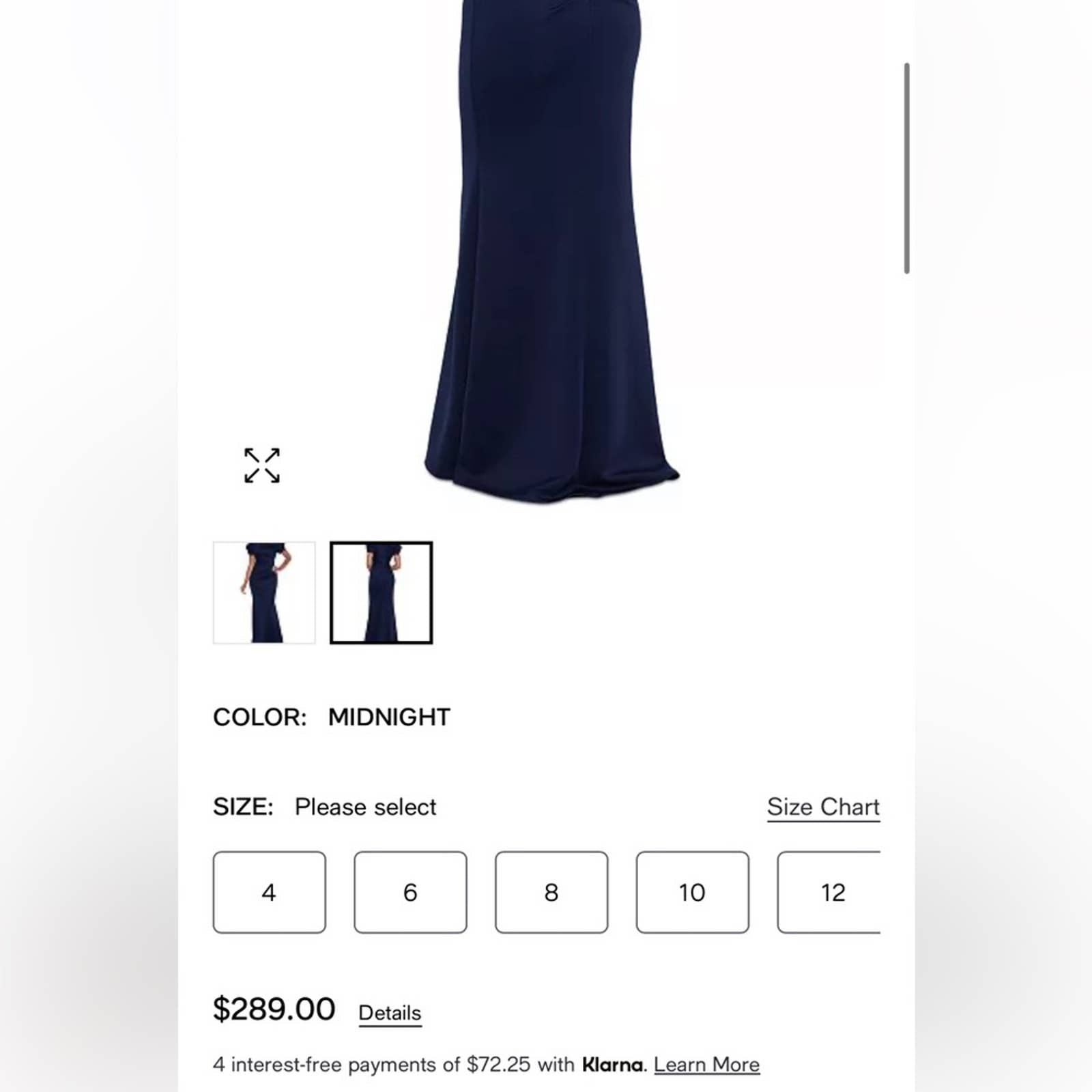Select size 4
The height and width of the screenshot is (1092, 1092).
click(269, 892)
